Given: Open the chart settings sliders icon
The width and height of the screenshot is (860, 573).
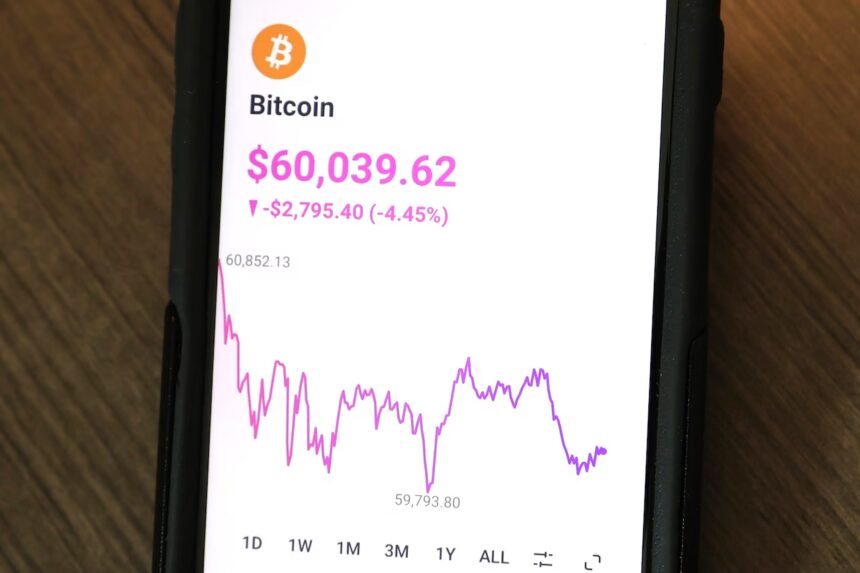Looking at the screenshot, I should 543,559.
